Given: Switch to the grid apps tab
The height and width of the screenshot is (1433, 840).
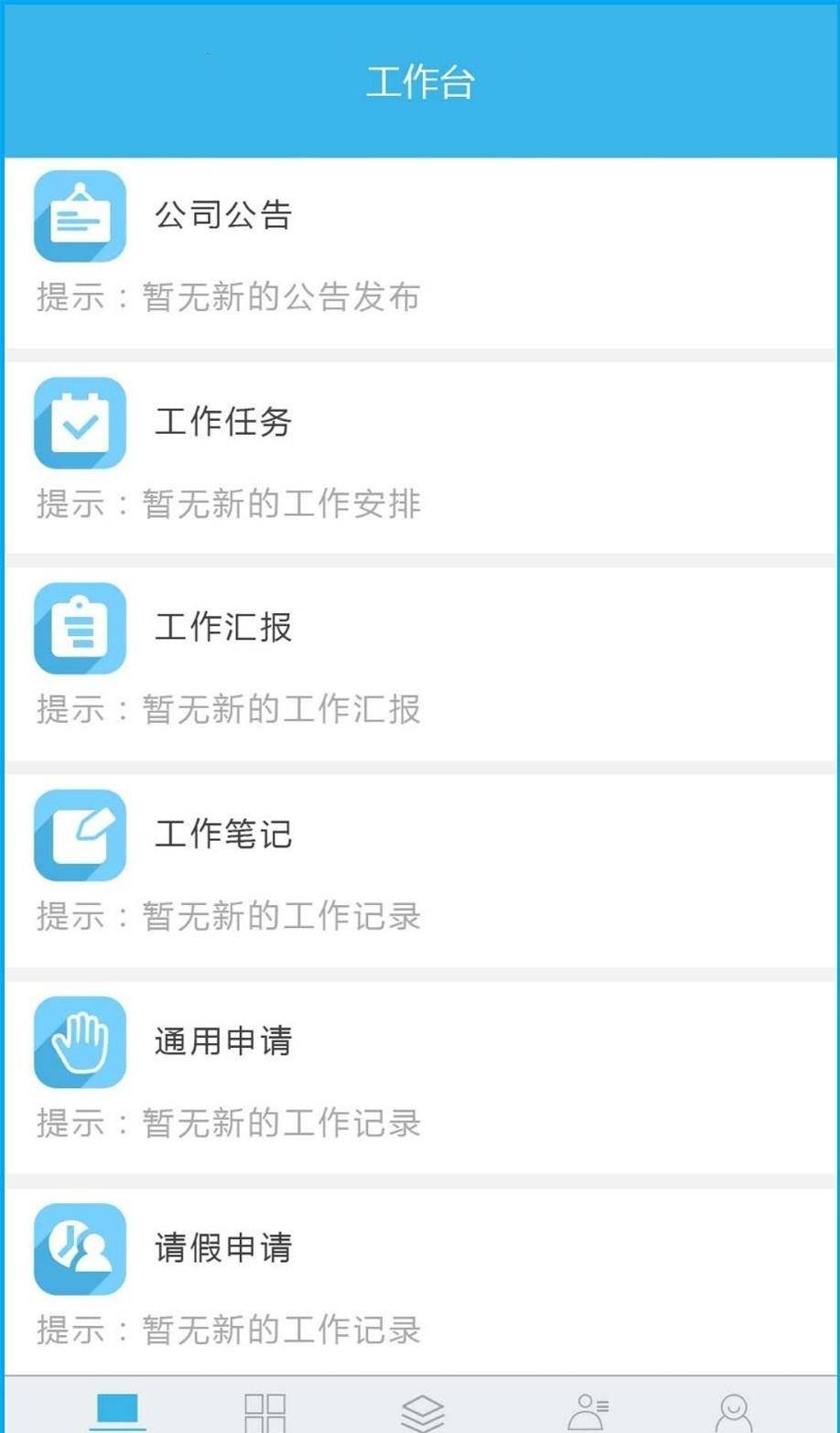Looking at the screenshot, I should pyautogui.click(x=265, y=1411).
